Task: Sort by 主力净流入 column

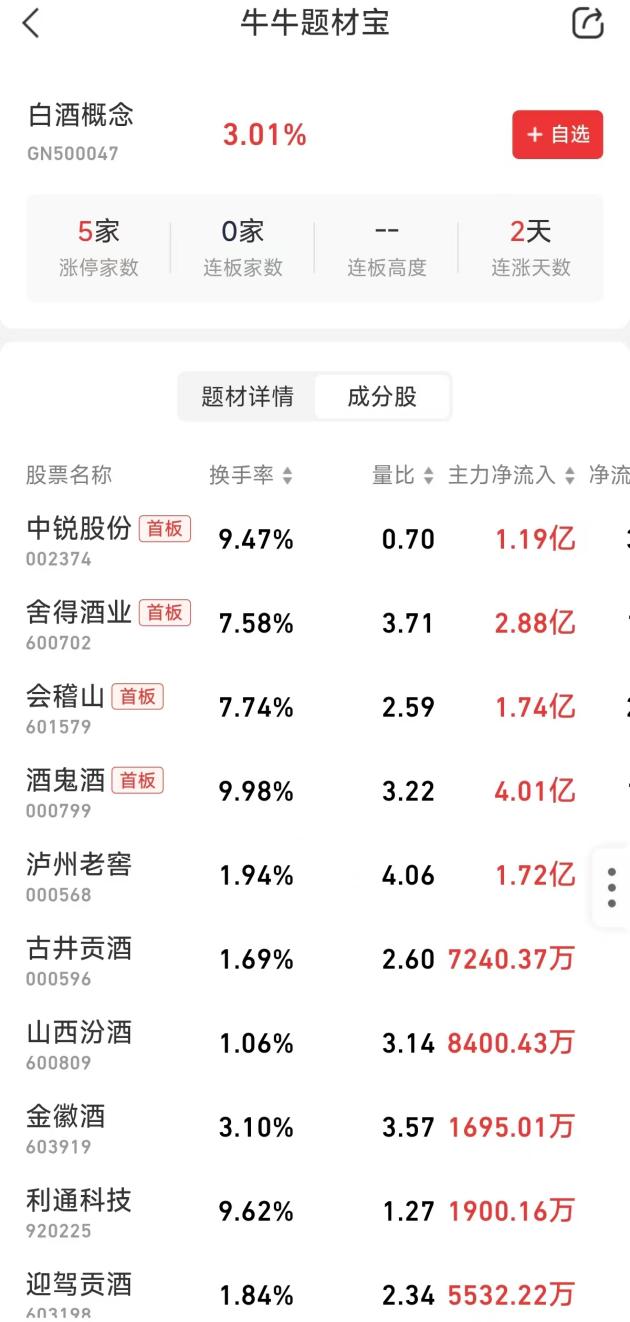Action: click(x=511, y=476)
